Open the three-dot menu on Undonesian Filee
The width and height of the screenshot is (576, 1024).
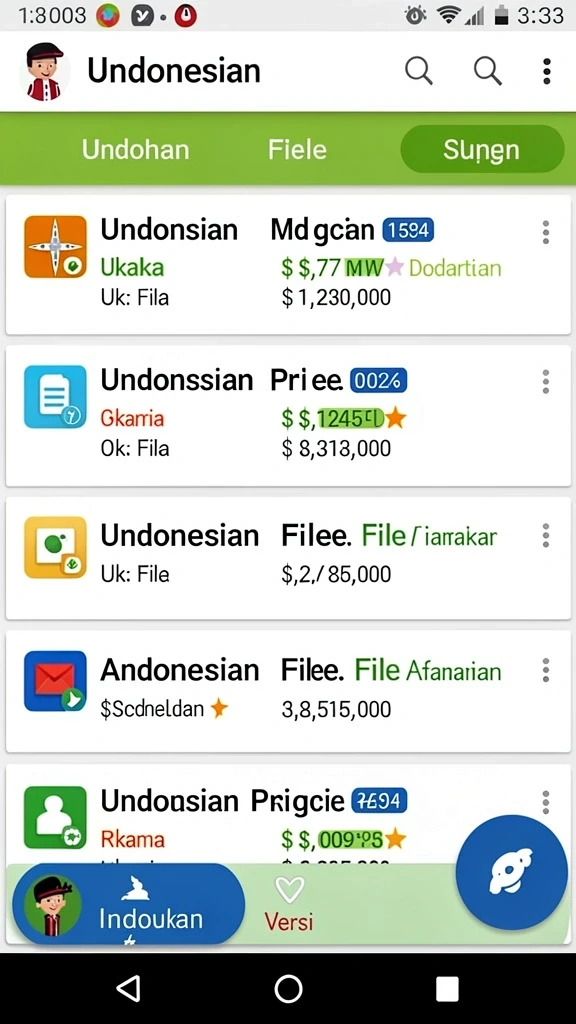coord(546,536)
